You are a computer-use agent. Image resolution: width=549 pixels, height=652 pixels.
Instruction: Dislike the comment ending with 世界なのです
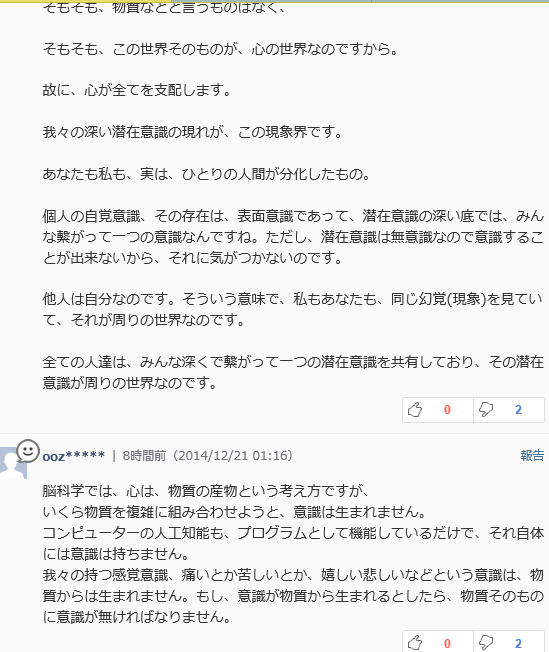(509, 410)
